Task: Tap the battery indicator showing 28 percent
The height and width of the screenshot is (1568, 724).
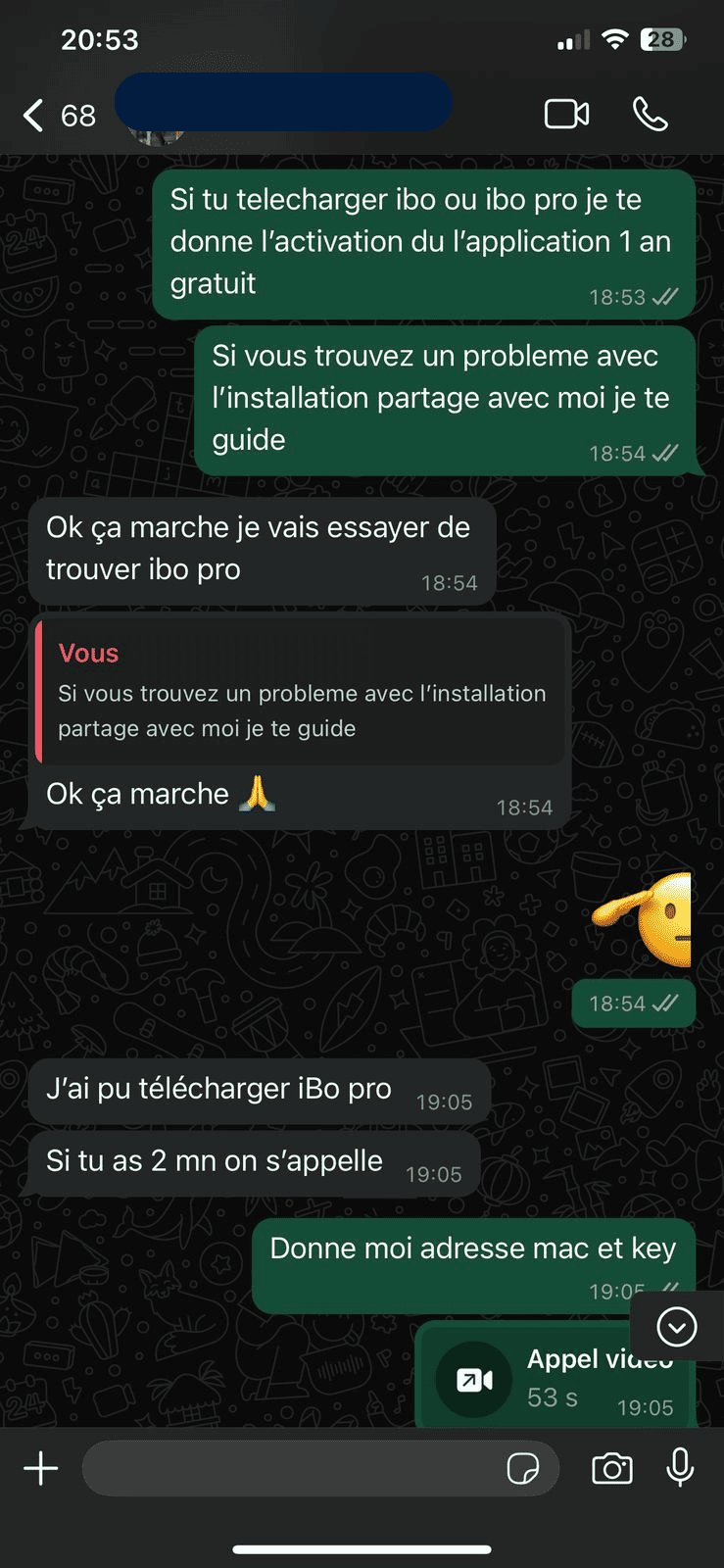Action: 662,39
